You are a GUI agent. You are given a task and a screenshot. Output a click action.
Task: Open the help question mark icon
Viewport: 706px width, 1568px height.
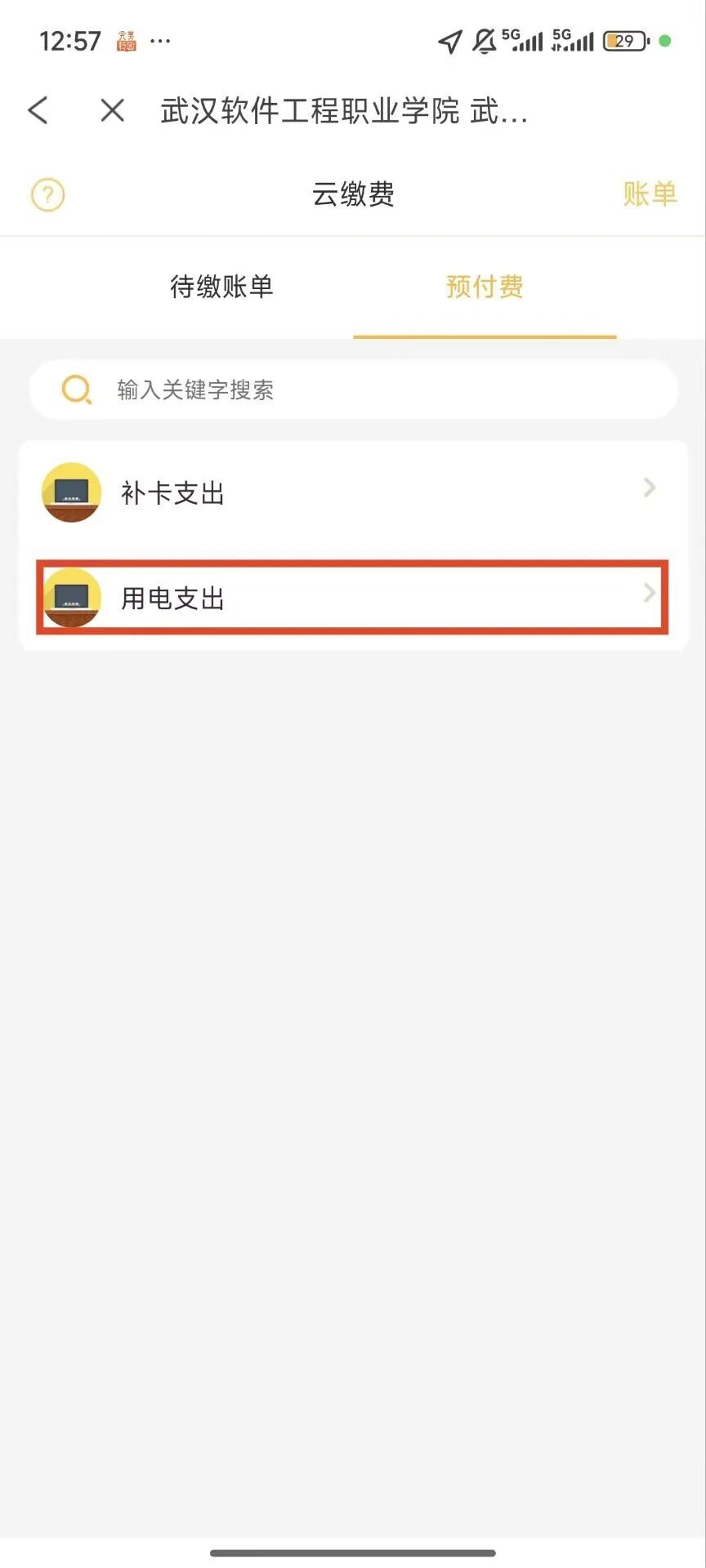[47, 195]
